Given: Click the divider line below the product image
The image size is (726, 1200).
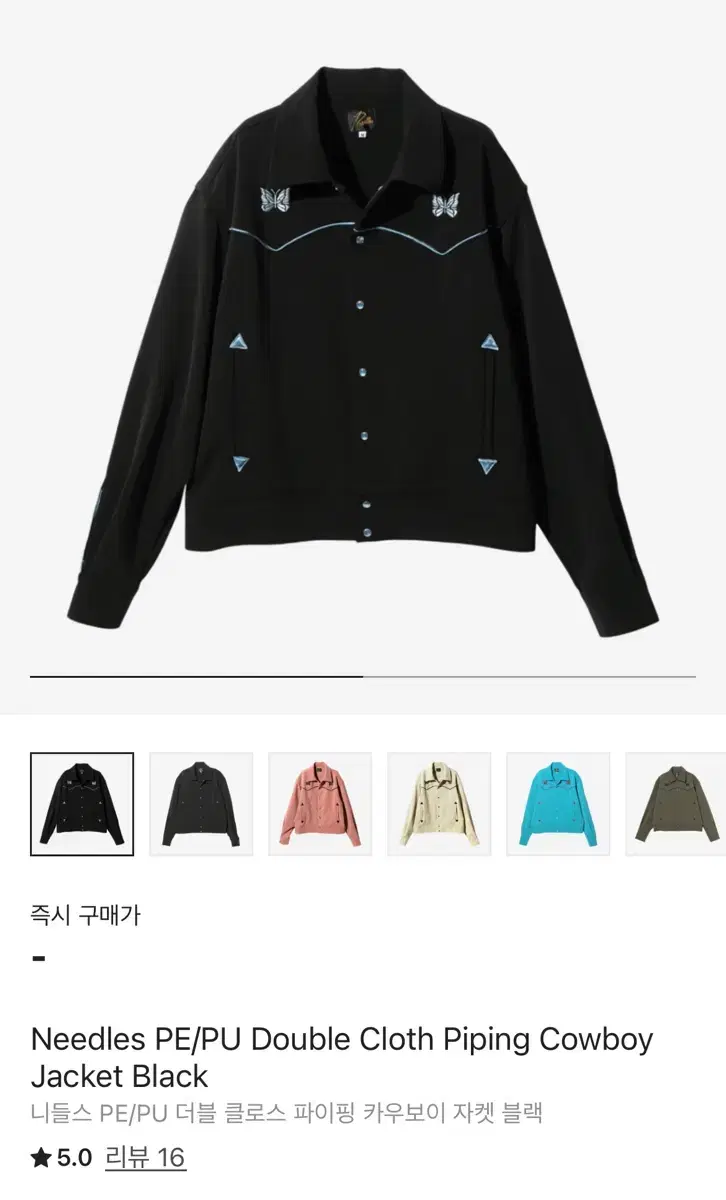Looking at the screenshot, I should (x=363, y=677).
